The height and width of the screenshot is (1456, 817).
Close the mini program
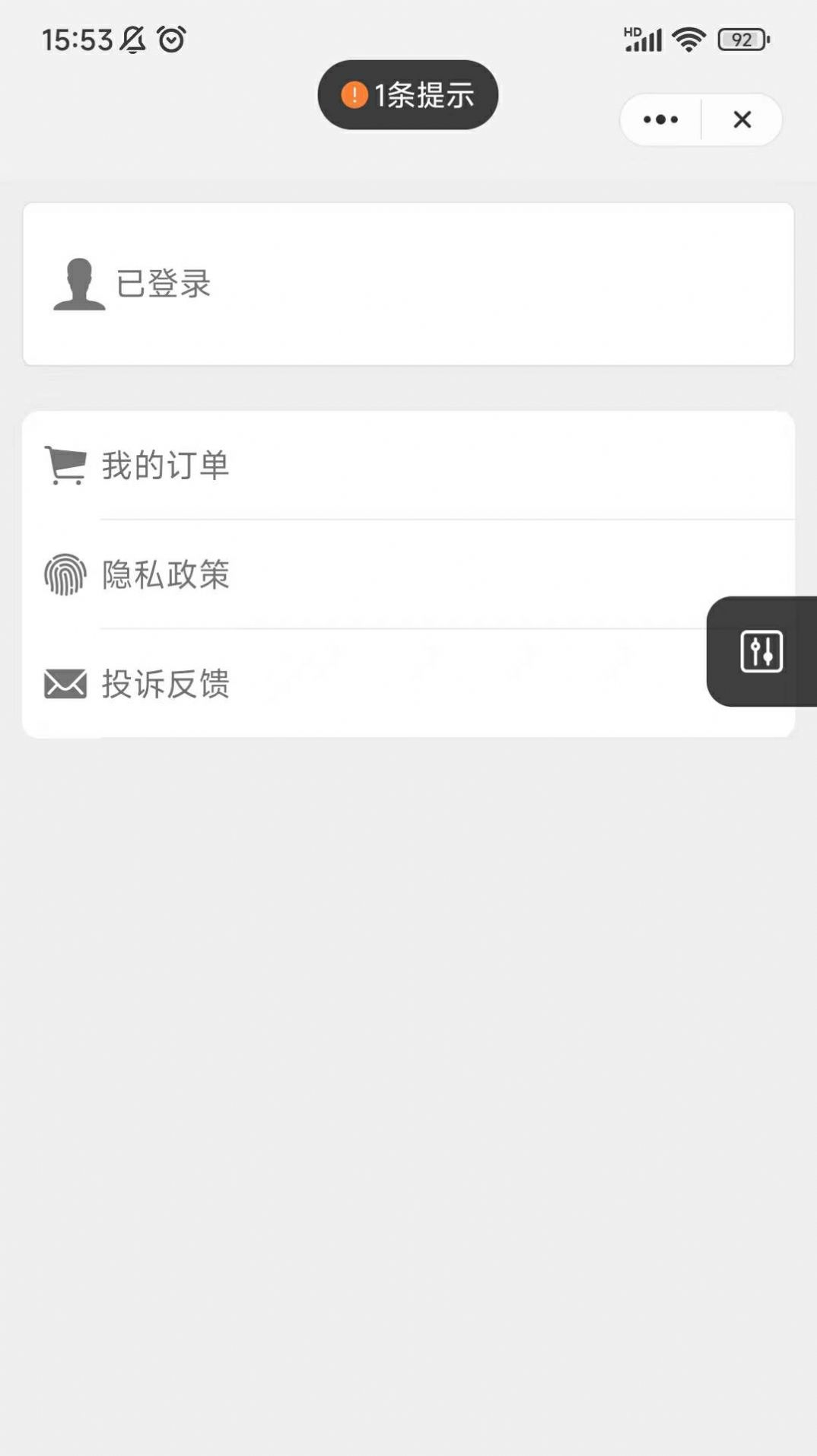coord(742,119)
